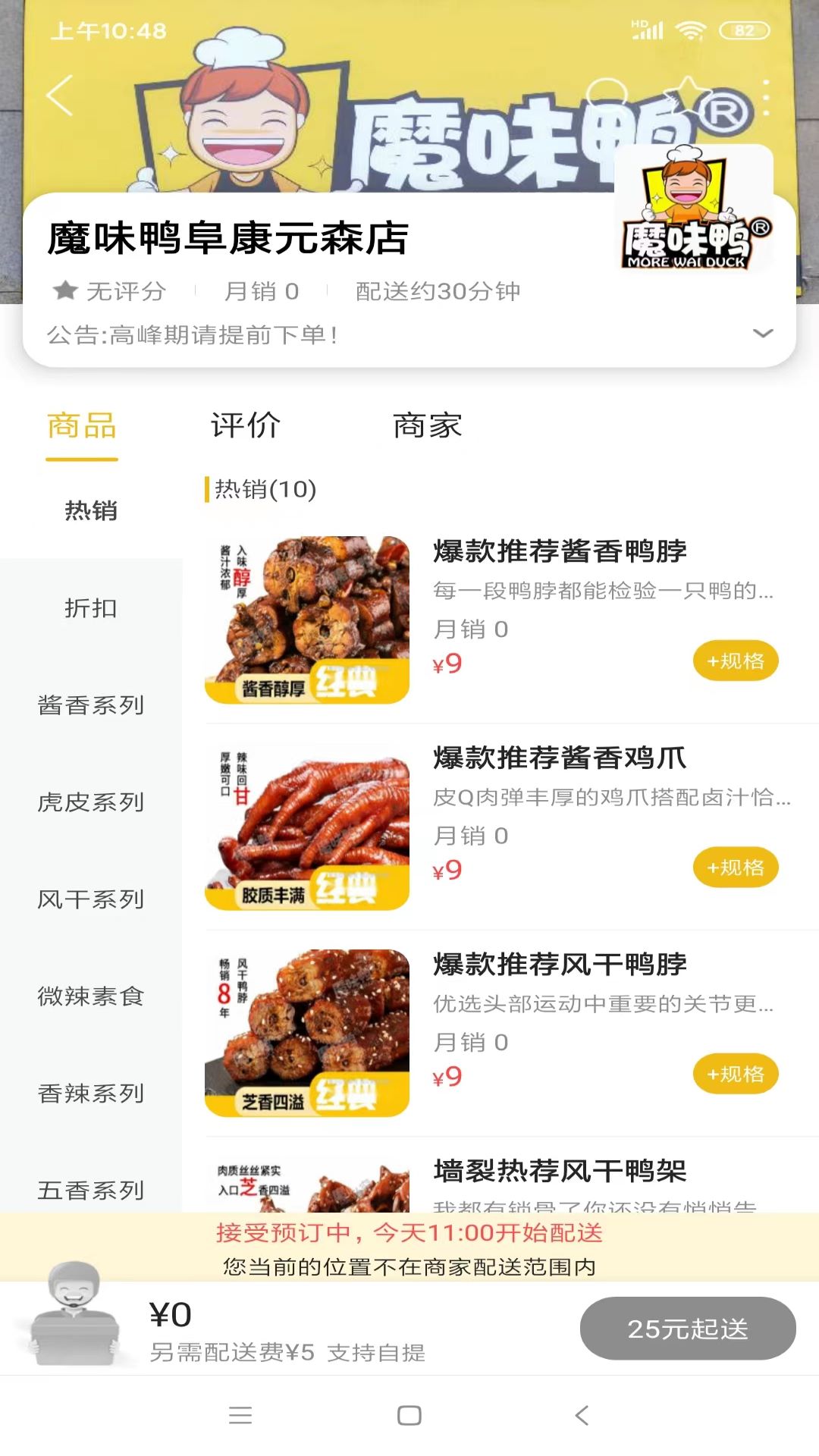Viewport: 819px width, 1456px height.
Task: Expand the store announcement
Action: (762, 334)
